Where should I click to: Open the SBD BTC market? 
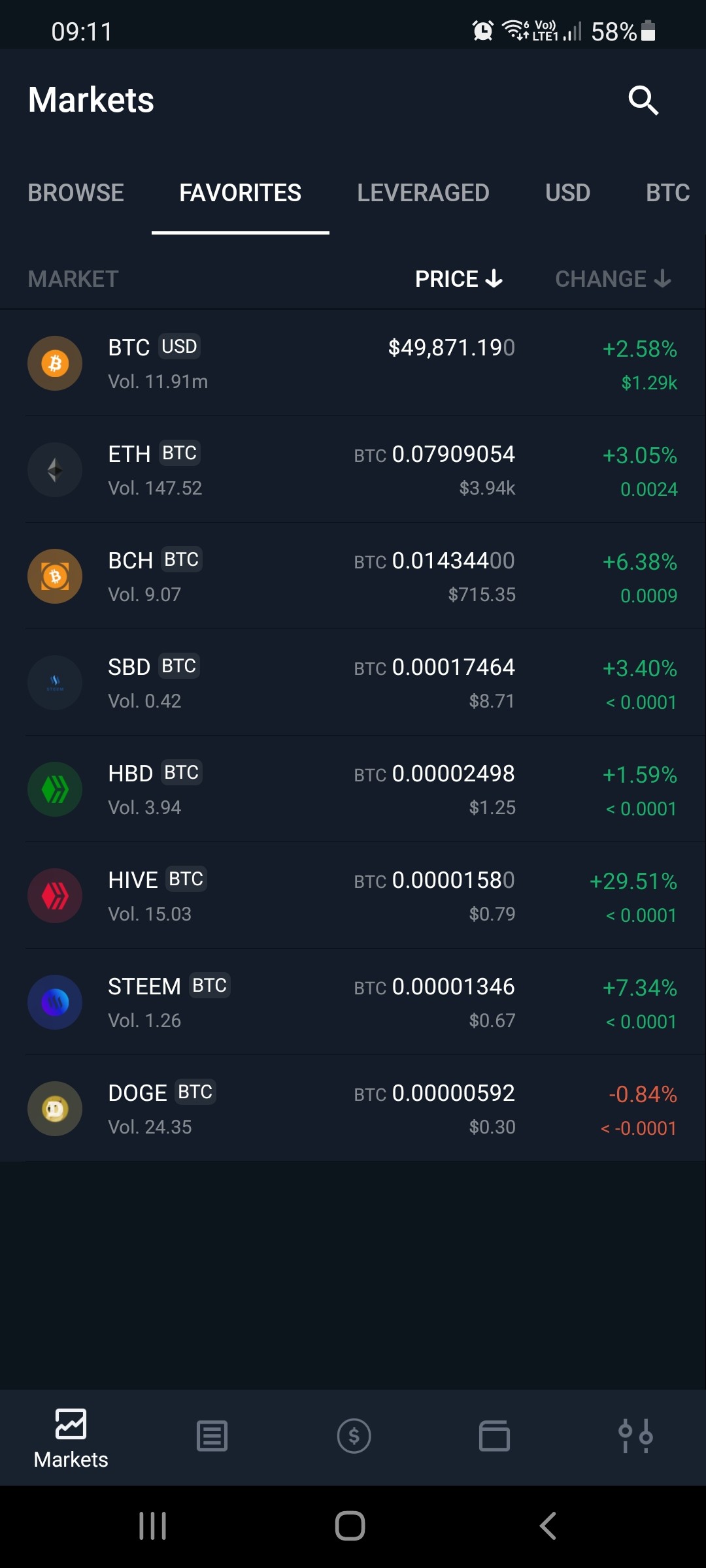(x=353, y=683)
